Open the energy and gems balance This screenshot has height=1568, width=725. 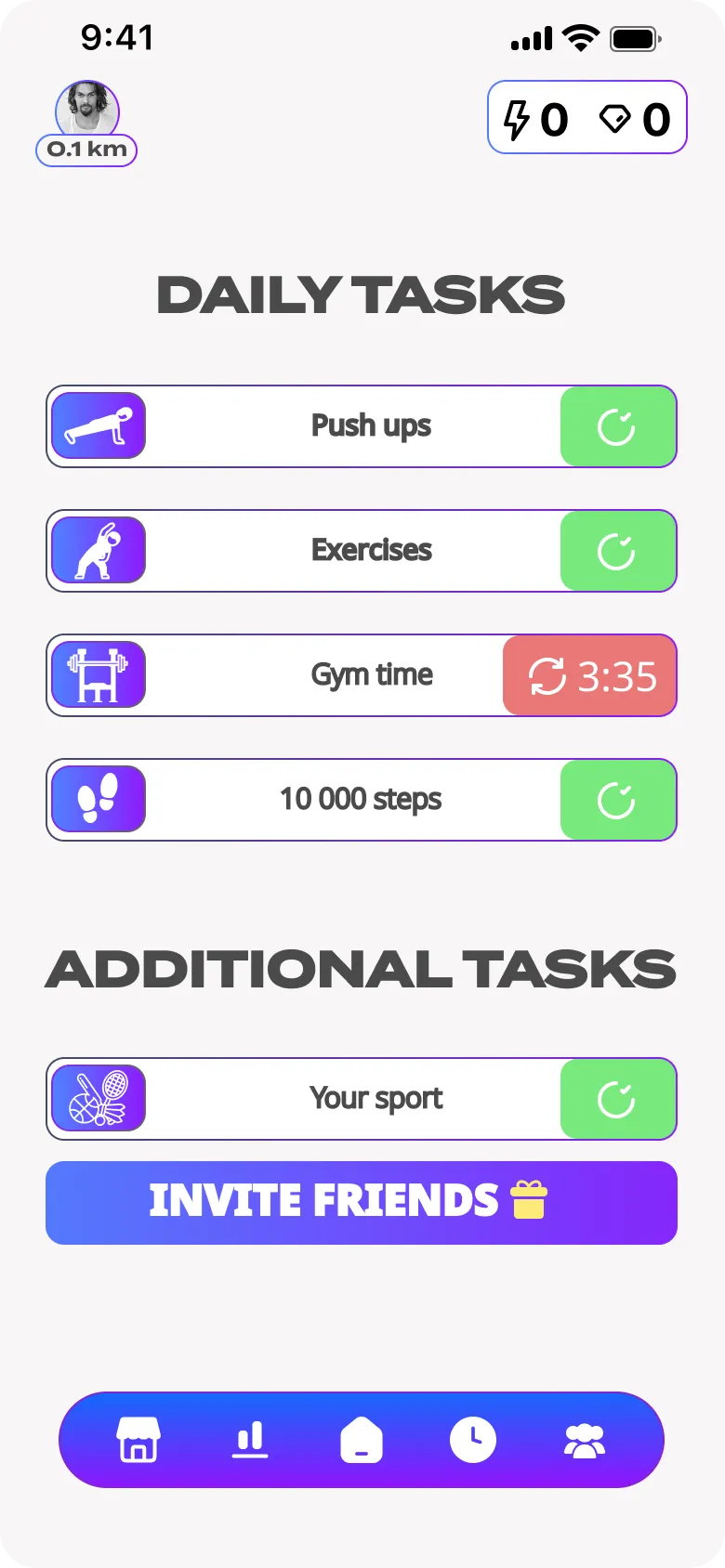pyautogui.click(x=587, y=118)
